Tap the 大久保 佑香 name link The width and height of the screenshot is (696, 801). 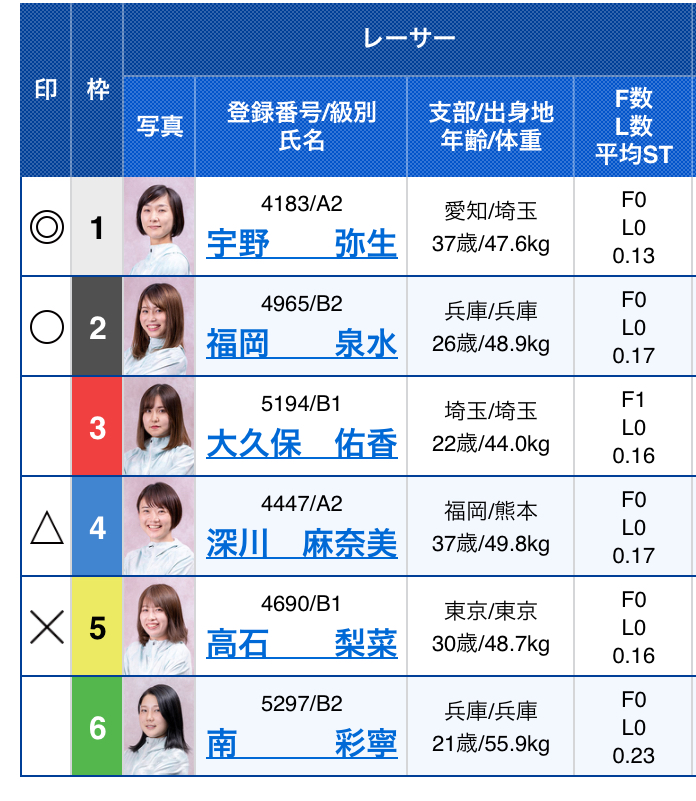pyautogui.click(x=301, y=443)
